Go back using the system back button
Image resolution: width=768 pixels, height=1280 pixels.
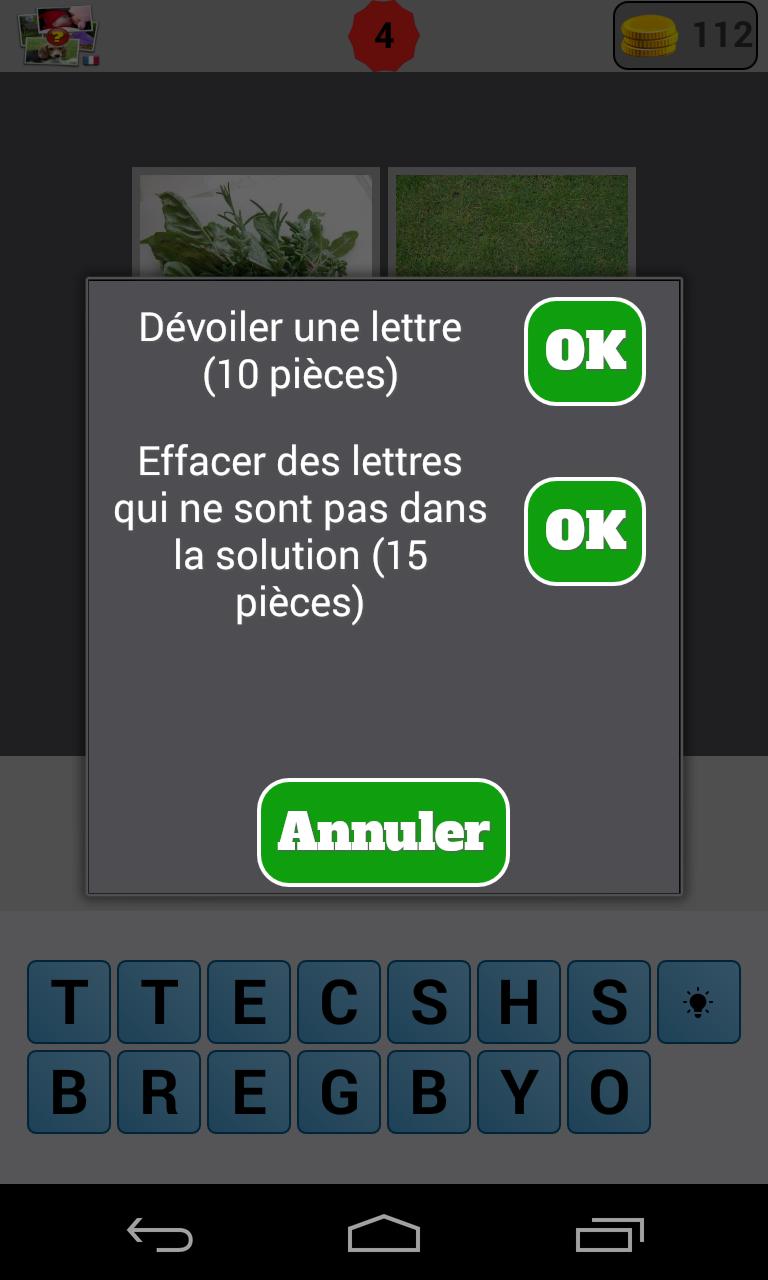pos(160,1234)
